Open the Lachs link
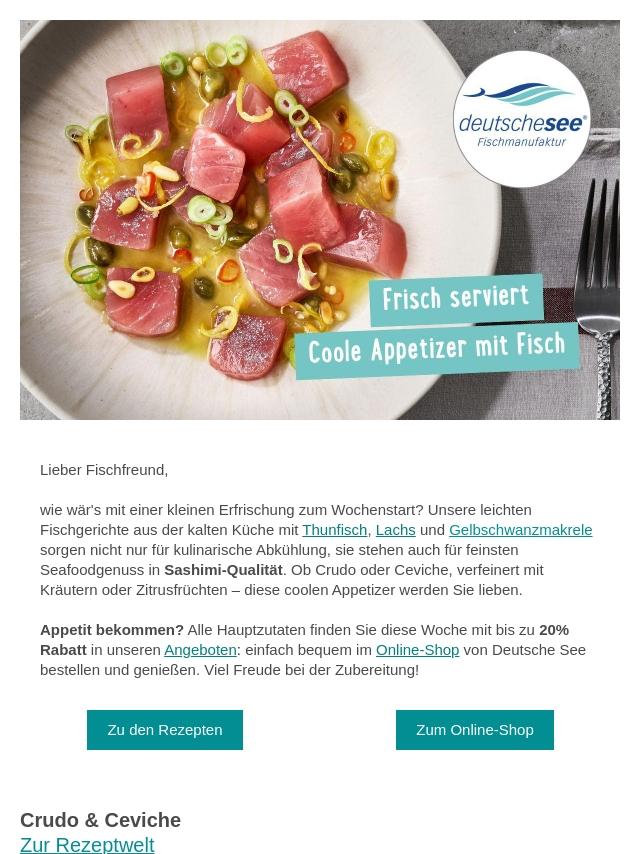 (x=395, y=530)
